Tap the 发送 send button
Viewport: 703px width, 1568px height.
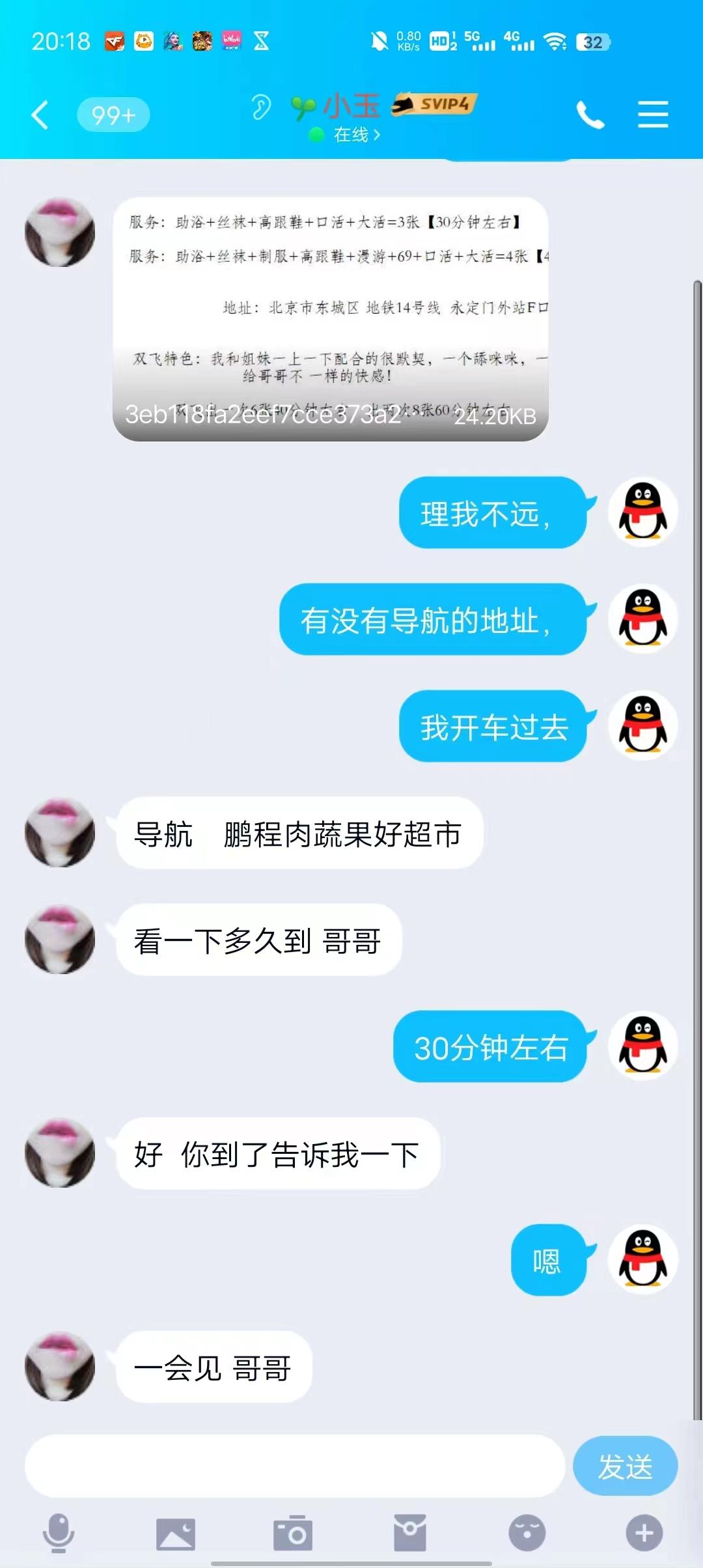pos(625,1466)
